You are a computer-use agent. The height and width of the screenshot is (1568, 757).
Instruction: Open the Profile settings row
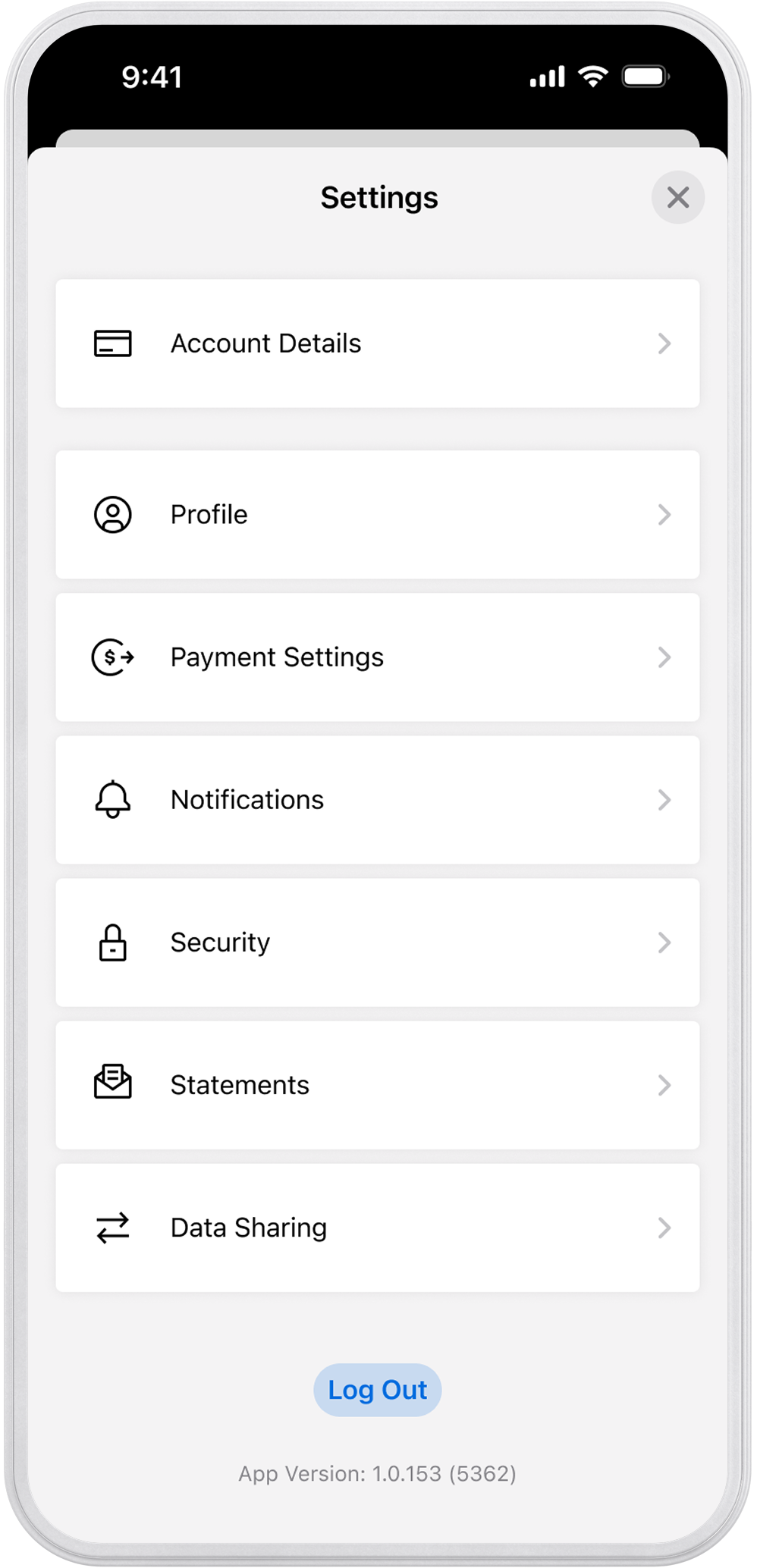[377, 515]
